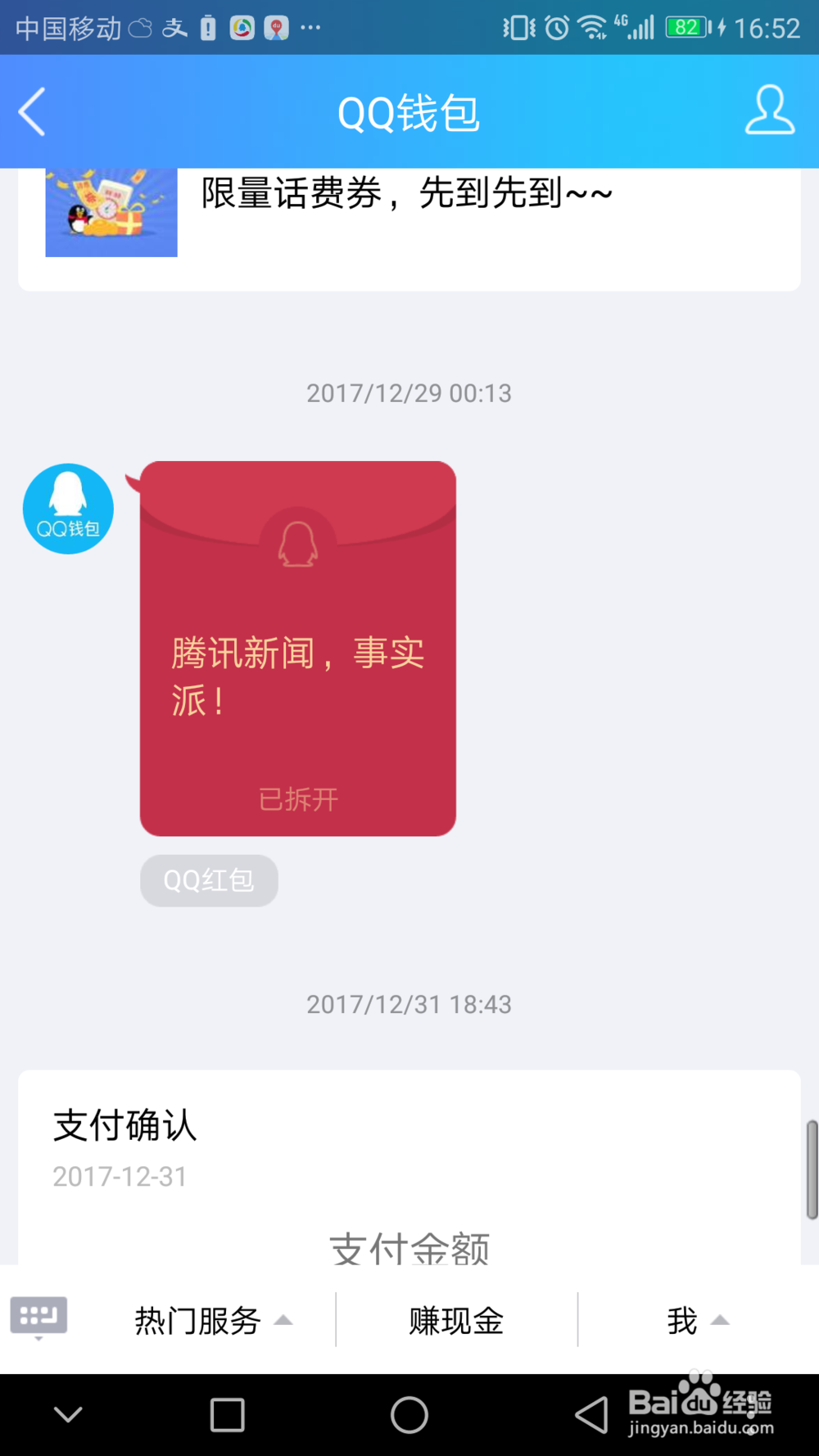Viewport: 819px width, 1456px height.
Task: Open the QQ钱包 profile avatar icon
Action: (68, 508)
